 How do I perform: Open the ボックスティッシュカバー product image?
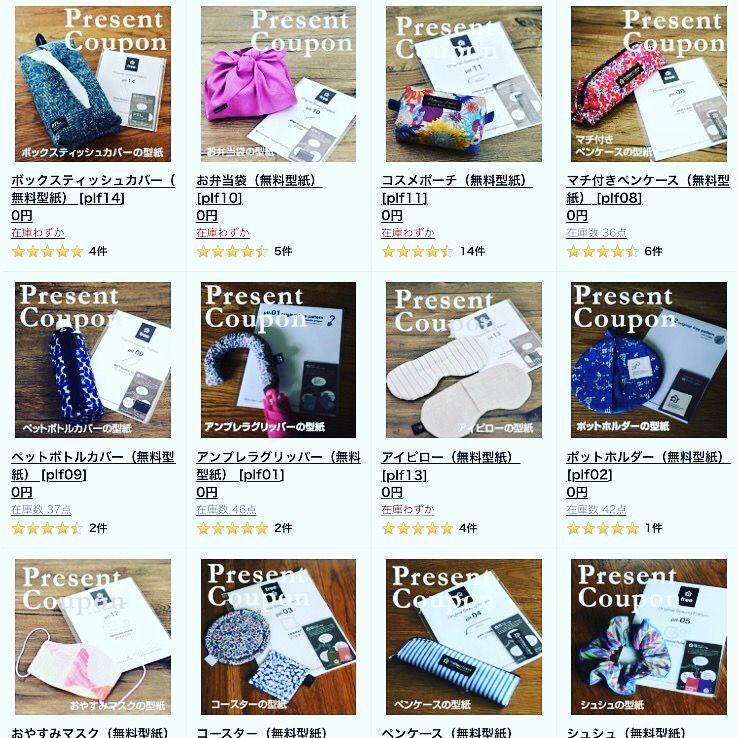tap(93, 85)
